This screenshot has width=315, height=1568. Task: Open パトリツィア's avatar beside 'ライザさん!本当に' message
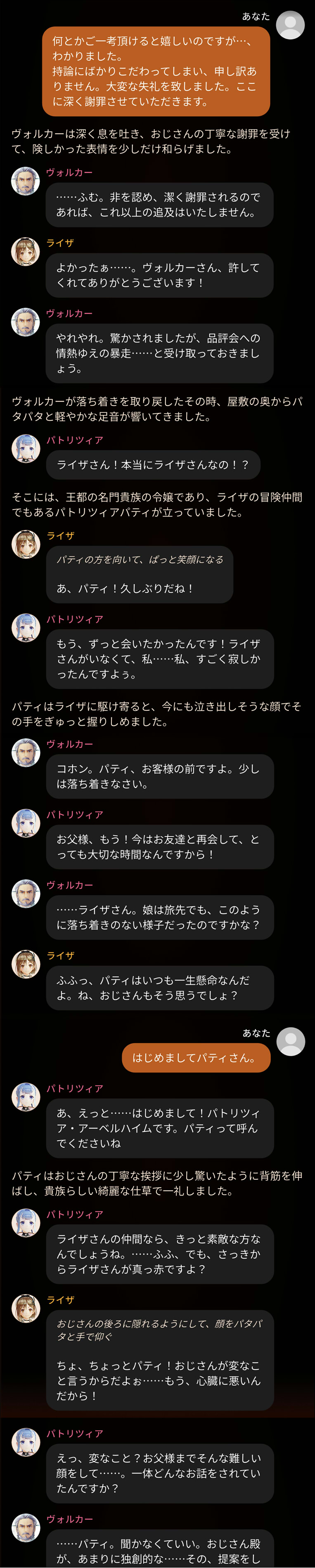(x=26, y=448)
